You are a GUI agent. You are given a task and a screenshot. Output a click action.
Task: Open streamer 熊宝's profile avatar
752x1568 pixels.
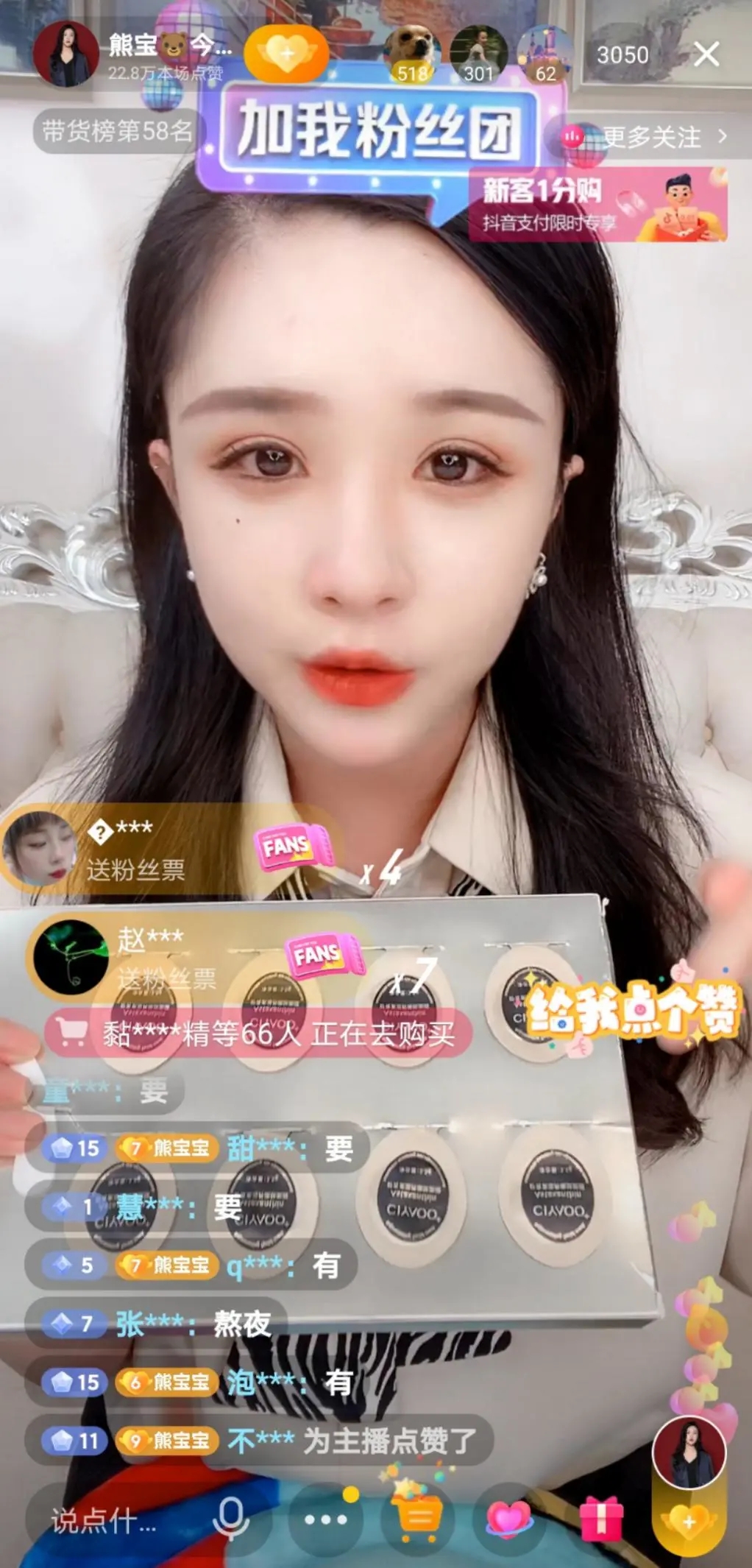tap(65, 54)
